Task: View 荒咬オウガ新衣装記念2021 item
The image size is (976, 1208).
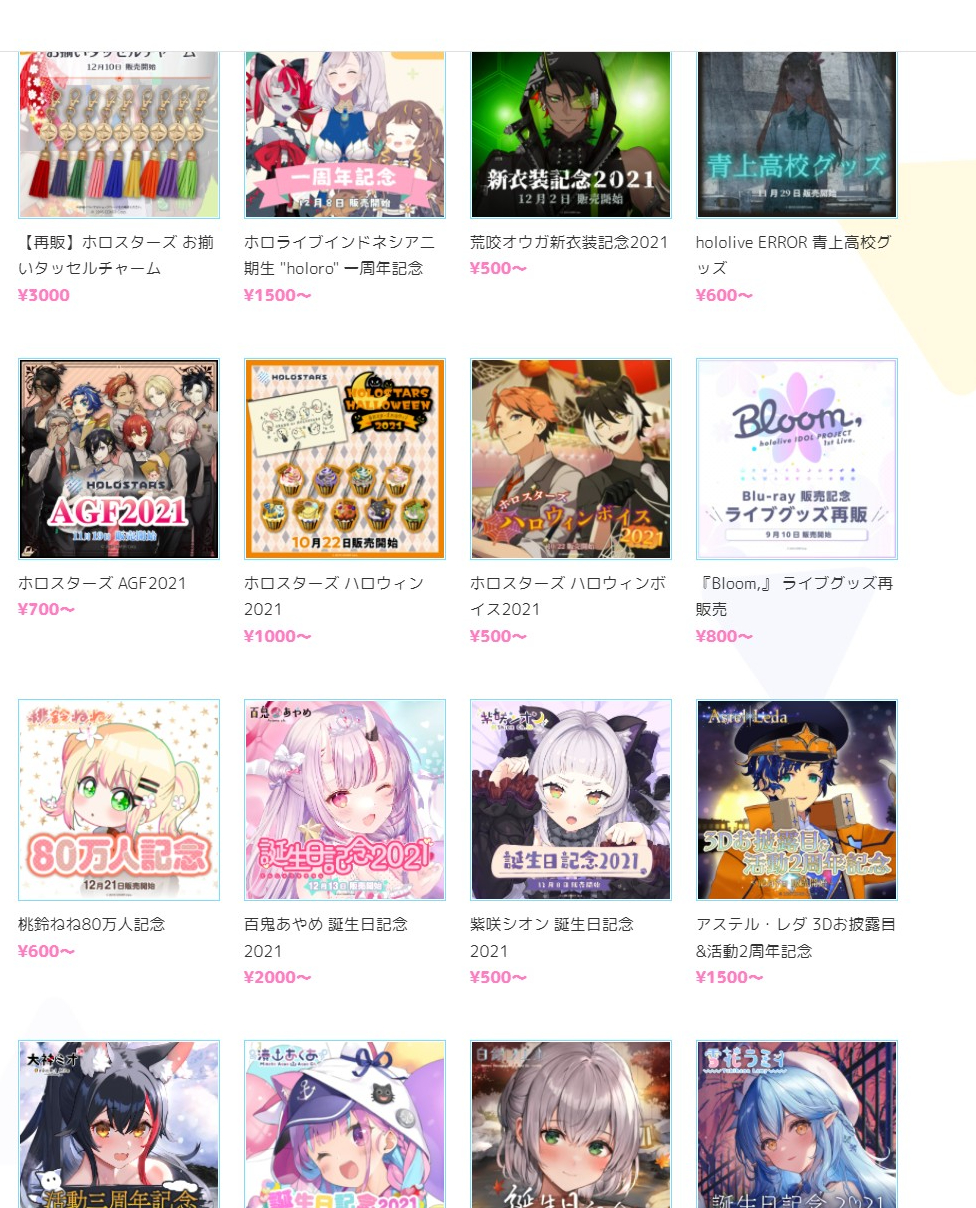Action: point(570,135)
